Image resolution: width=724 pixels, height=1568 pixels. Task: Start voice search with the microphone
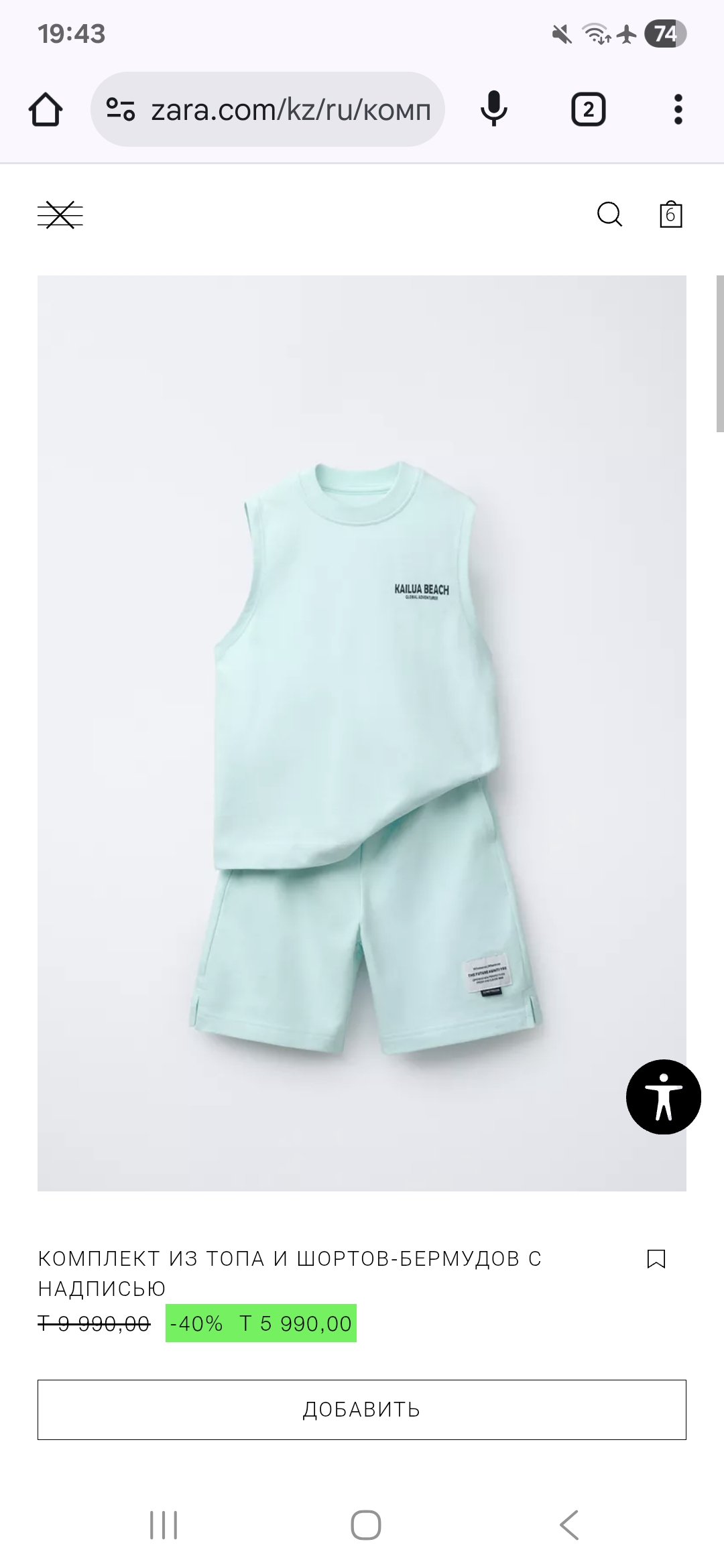[x=494, y=109]
